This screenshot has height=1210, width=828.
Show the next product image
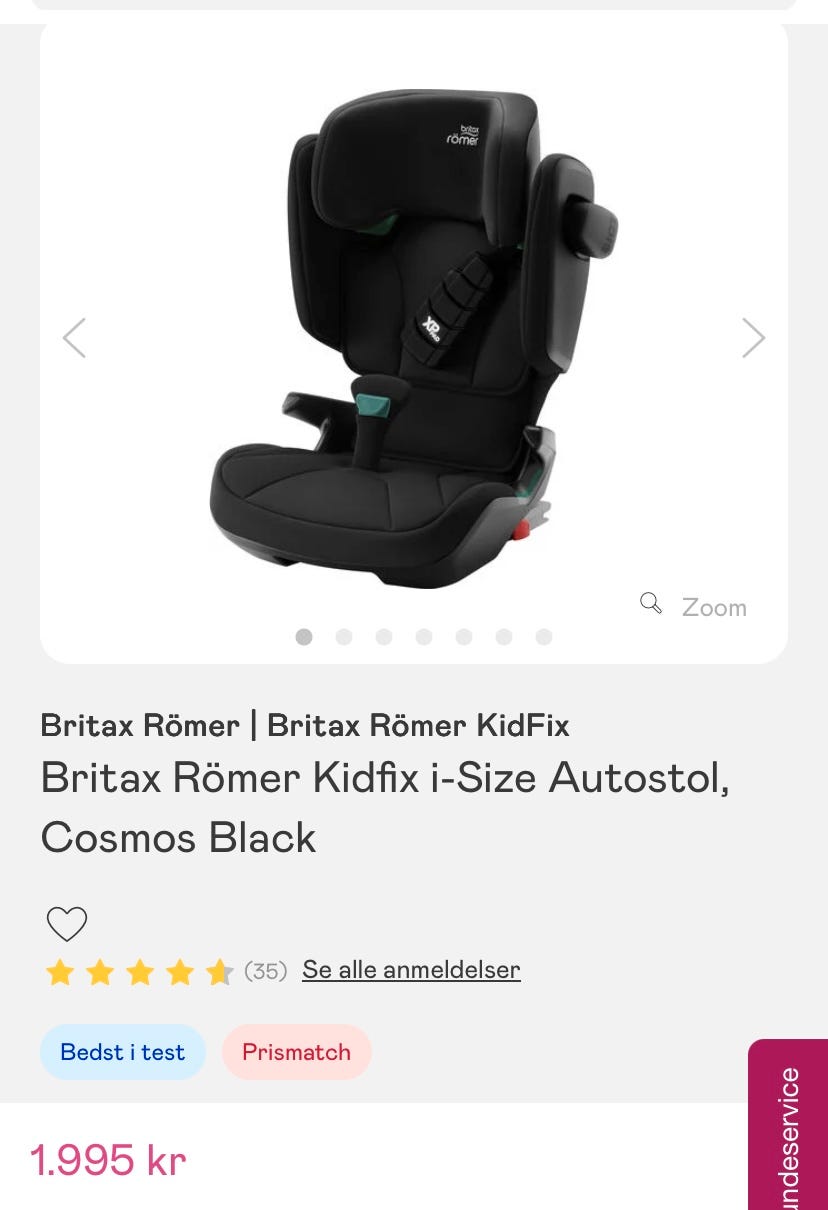pos(753,338)
